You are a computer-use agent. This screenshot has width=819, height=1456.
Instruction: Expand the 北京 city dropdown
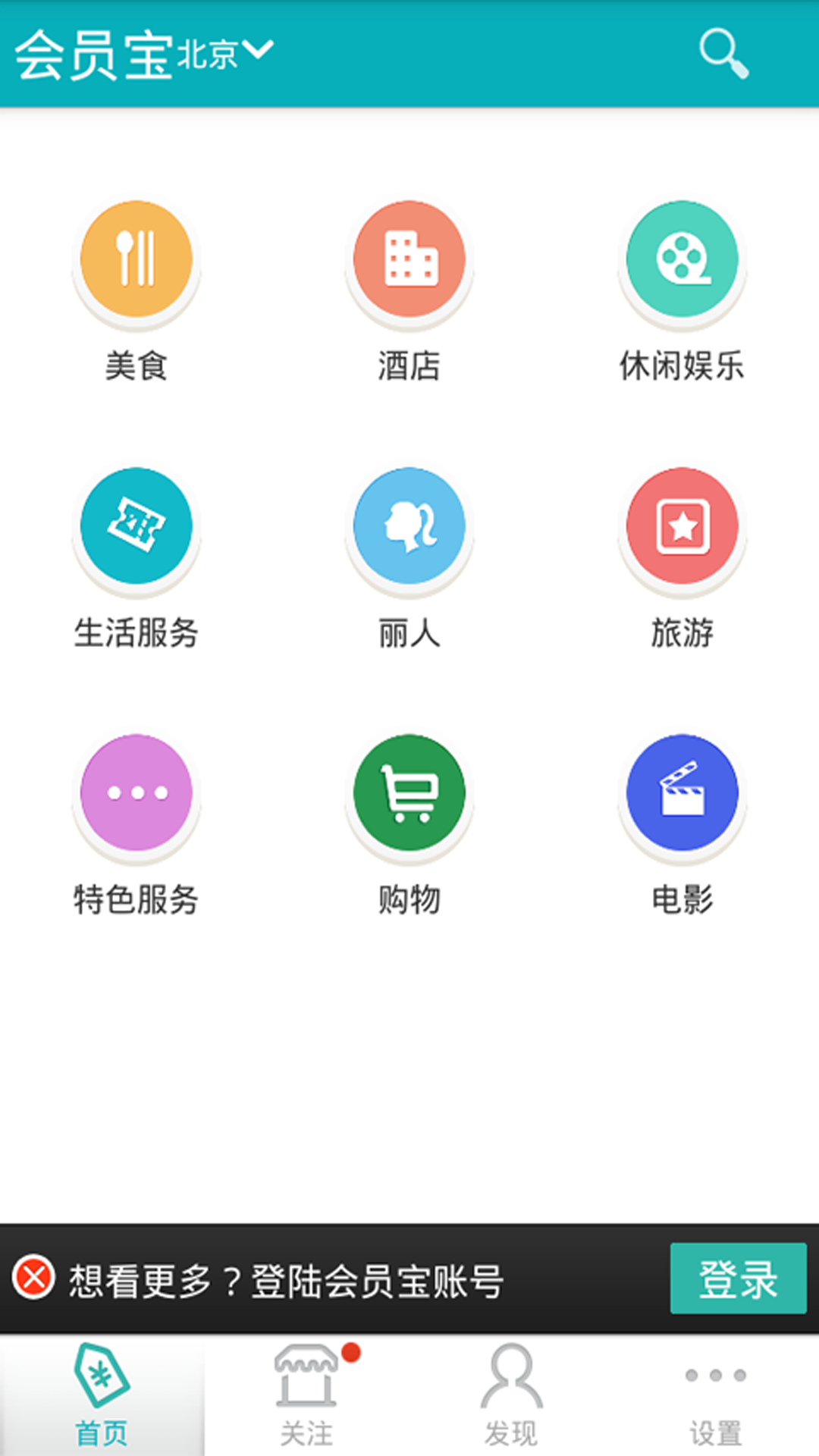225,53
